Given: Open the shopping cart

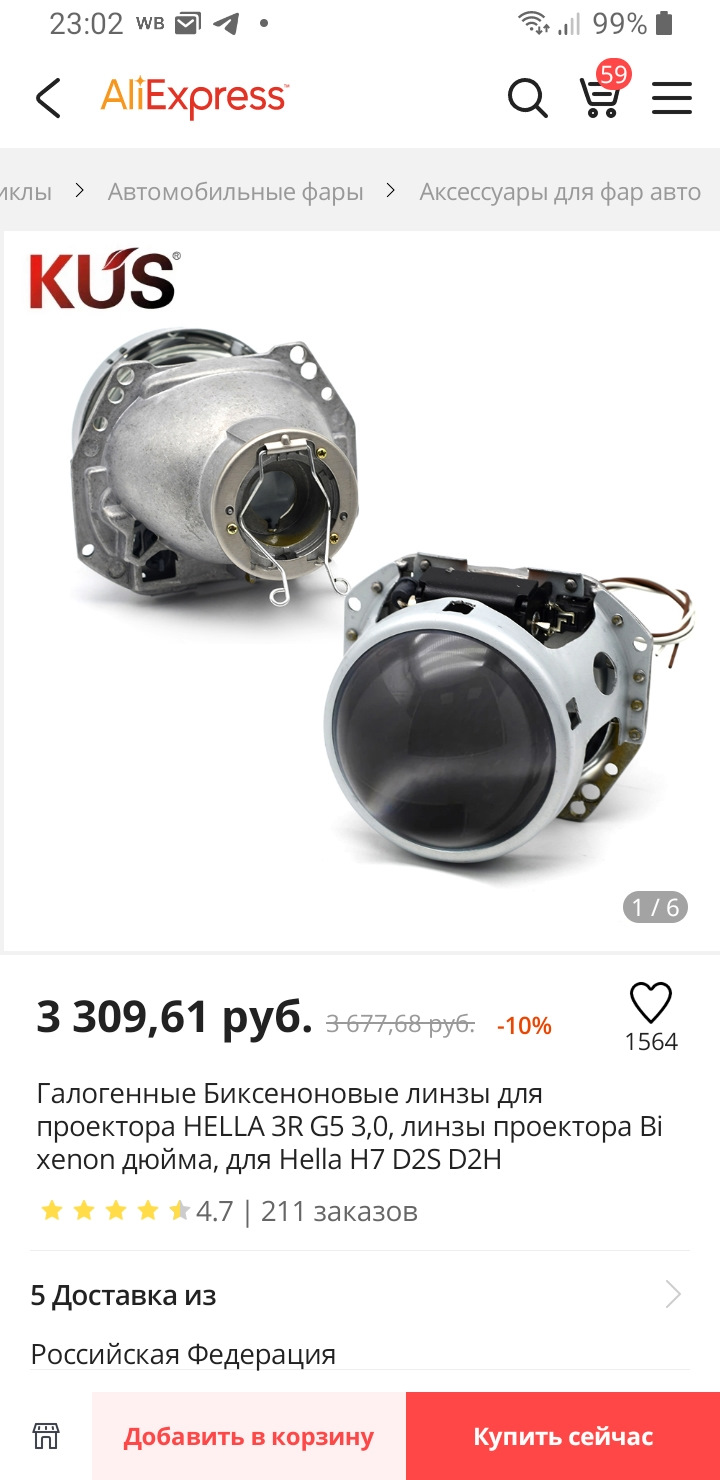Looking at the screenshot, I should coord(601,96).
